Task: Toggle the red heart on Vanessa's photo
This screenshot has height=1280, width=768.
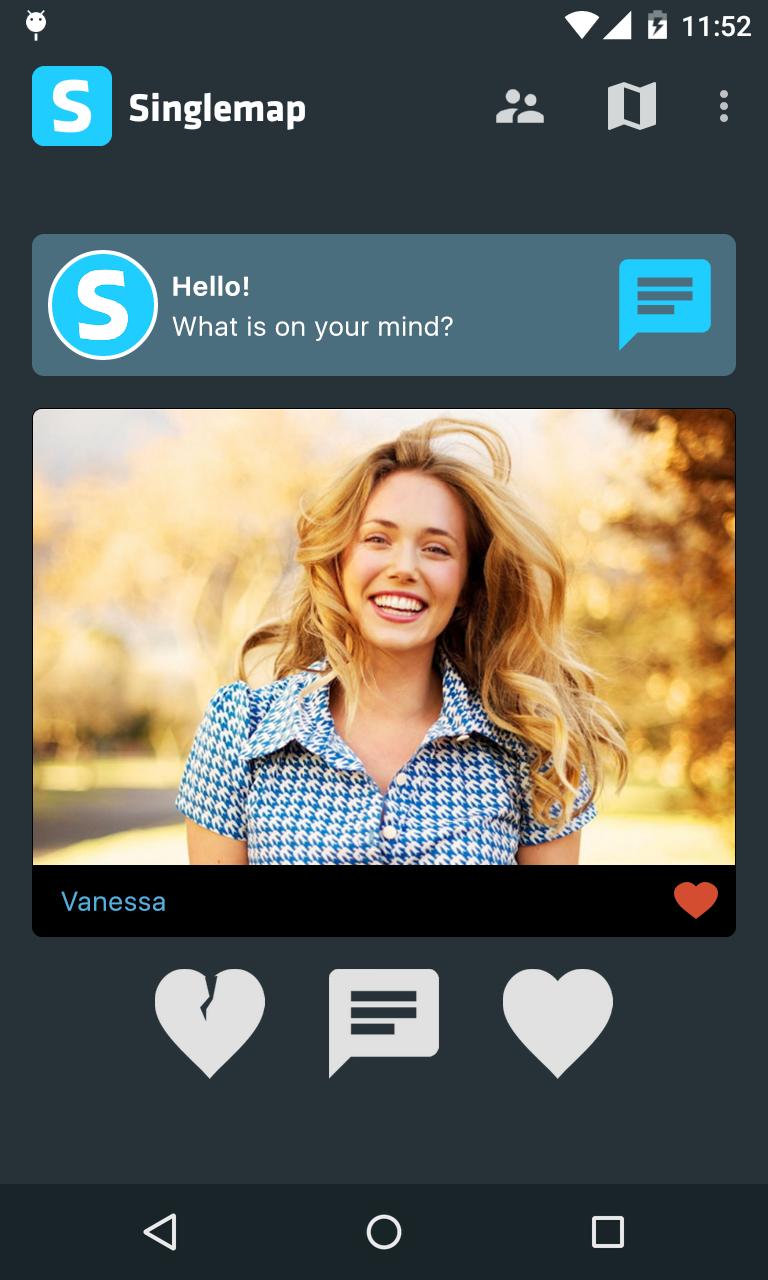Action: point(695,900)
